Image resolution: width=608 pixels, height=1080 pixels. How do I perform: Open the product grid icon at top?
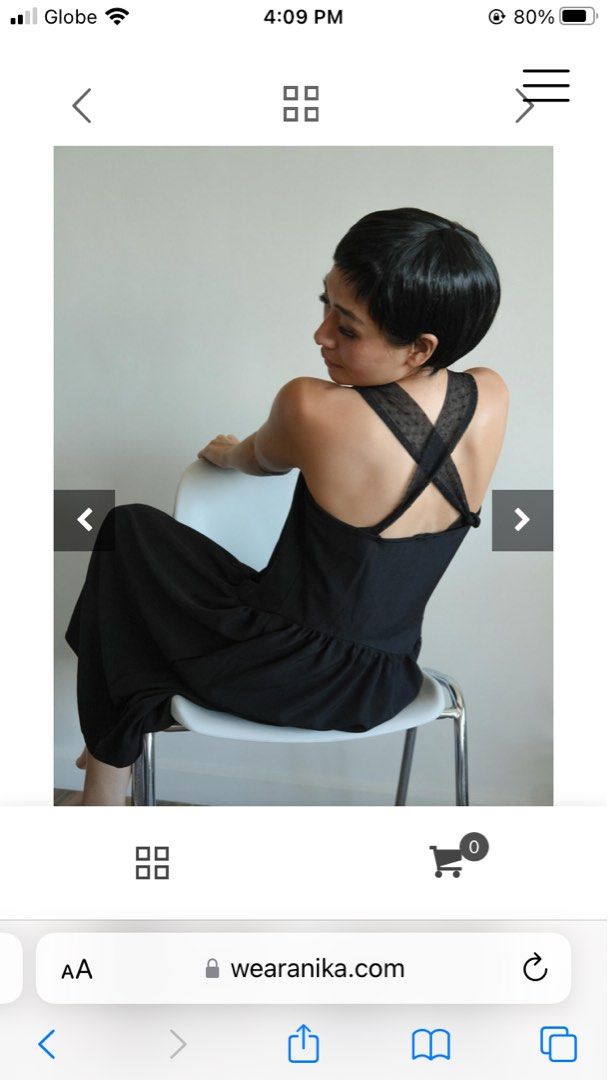click(301, 104)
